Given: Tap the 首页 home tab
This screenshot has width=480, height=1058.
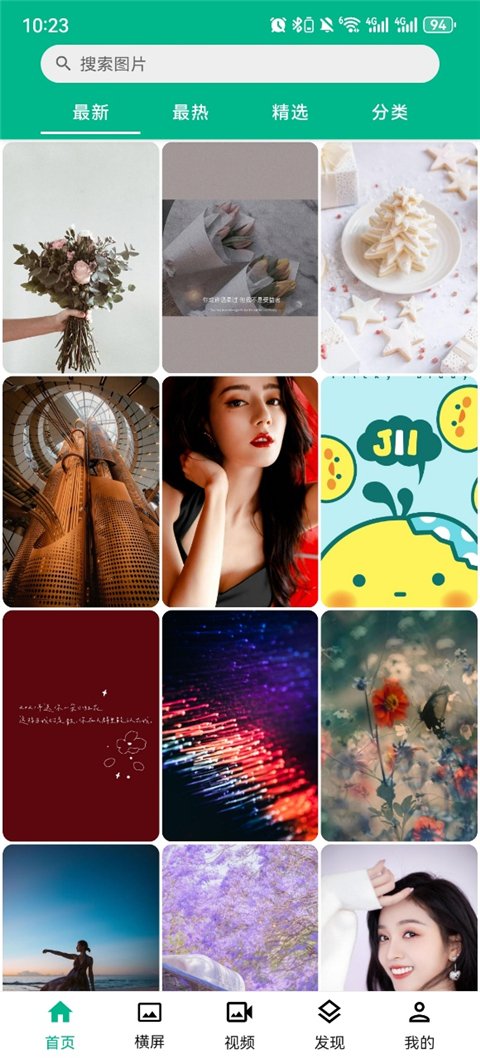Looking at the screenshot, I should 60,1025.
